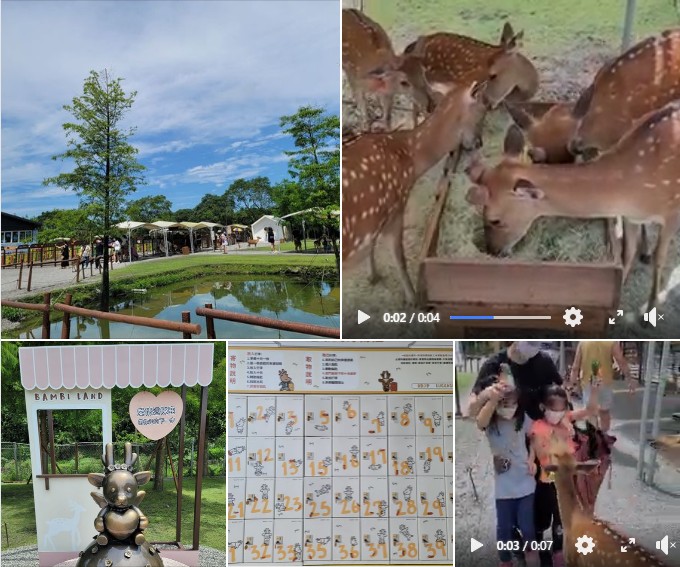The image size is (680, 567).
Task: Open settings gear on the 0:04 video
Action: click(x=573, y=317)
